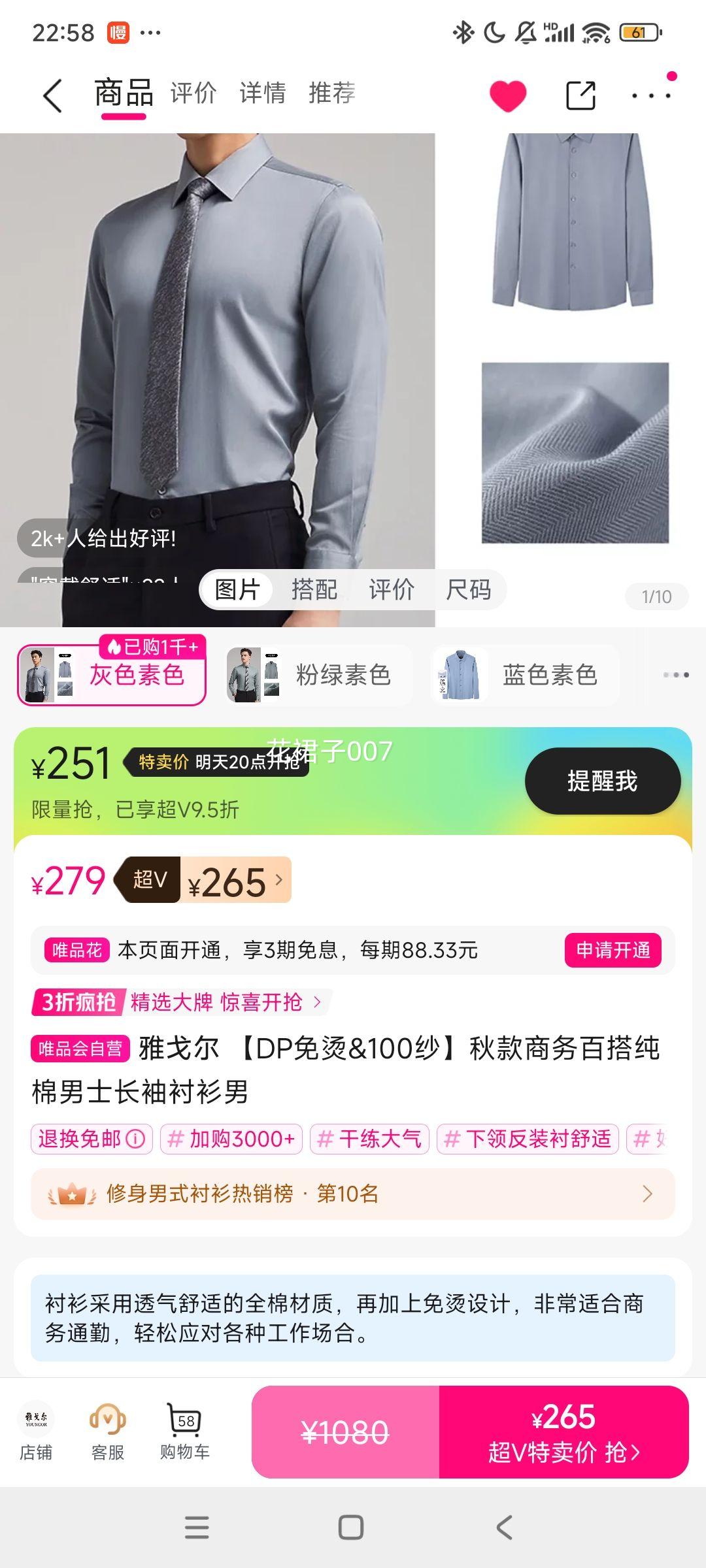706x1568 pixels.
Task: Buy at ¥265 超V特卖价
Action: point(563,1431)
